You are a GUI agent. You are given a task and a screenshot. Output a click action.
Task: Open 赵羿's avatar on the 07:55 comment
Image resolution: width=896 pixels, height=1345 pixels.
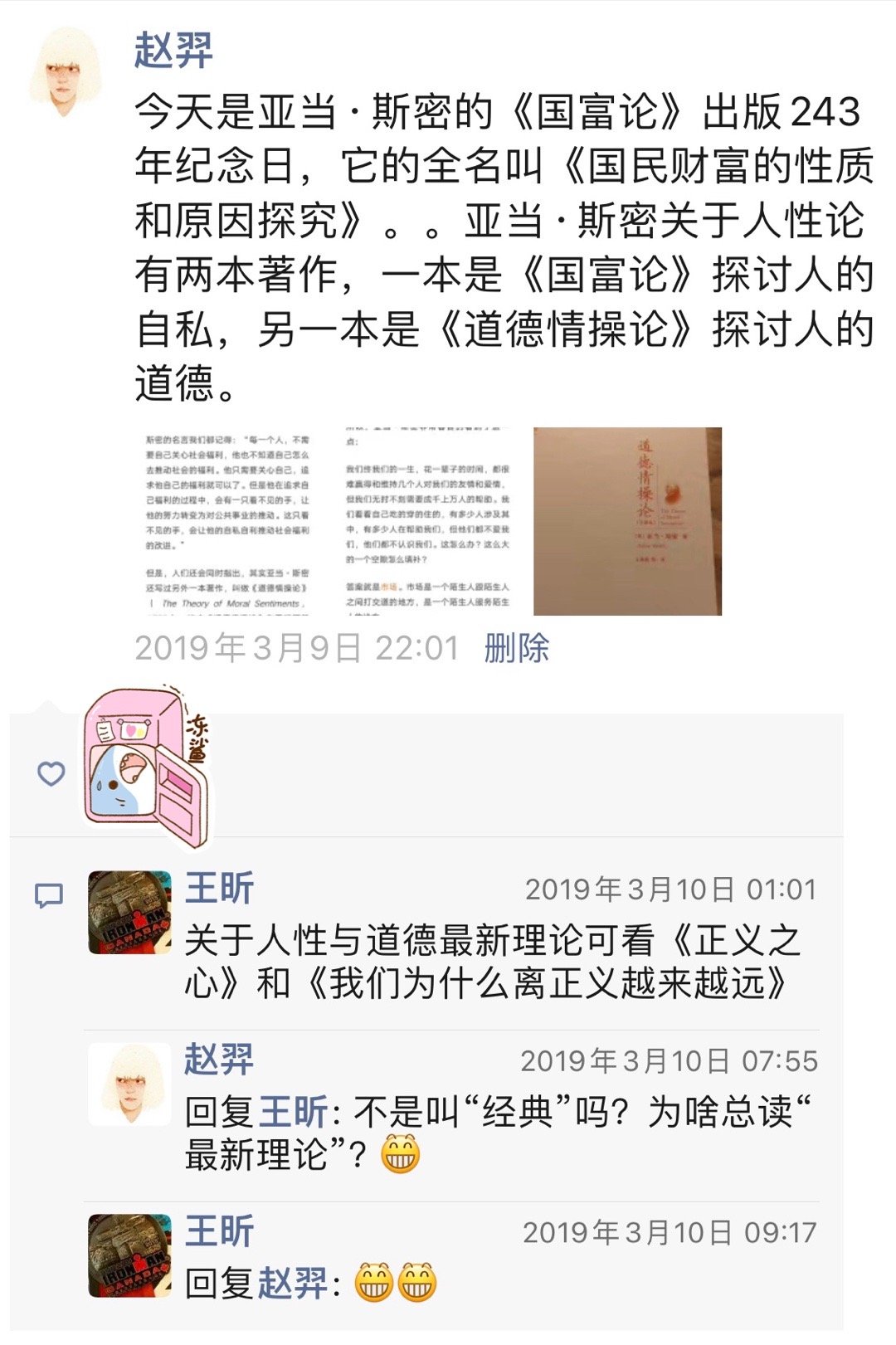129,1084
